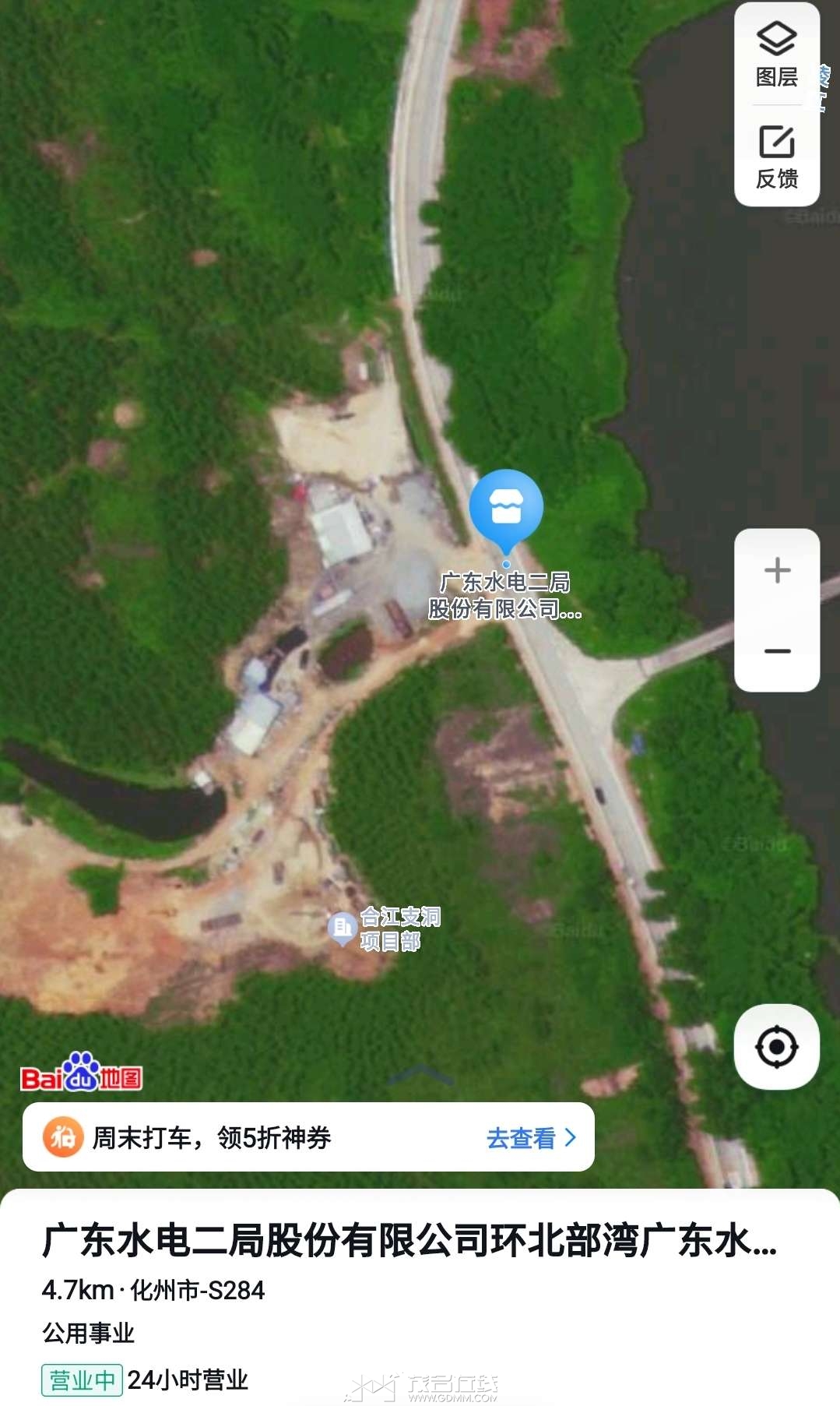Viewport: 840px width, 1406px height.
Task: Zoom out of the map
Action: pyautogui.click(x=777, y=651)
